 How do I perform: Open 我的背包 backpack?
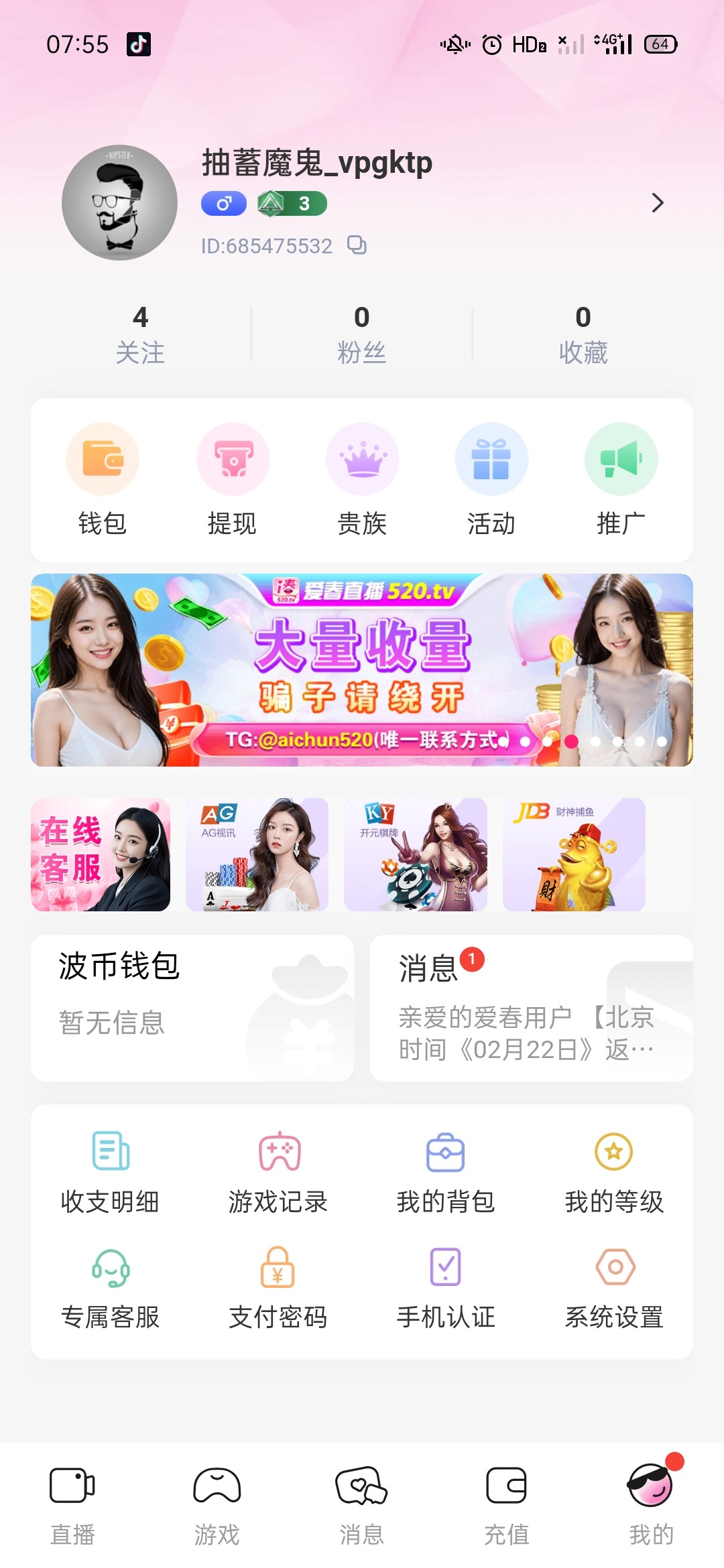click(446, 1173)
